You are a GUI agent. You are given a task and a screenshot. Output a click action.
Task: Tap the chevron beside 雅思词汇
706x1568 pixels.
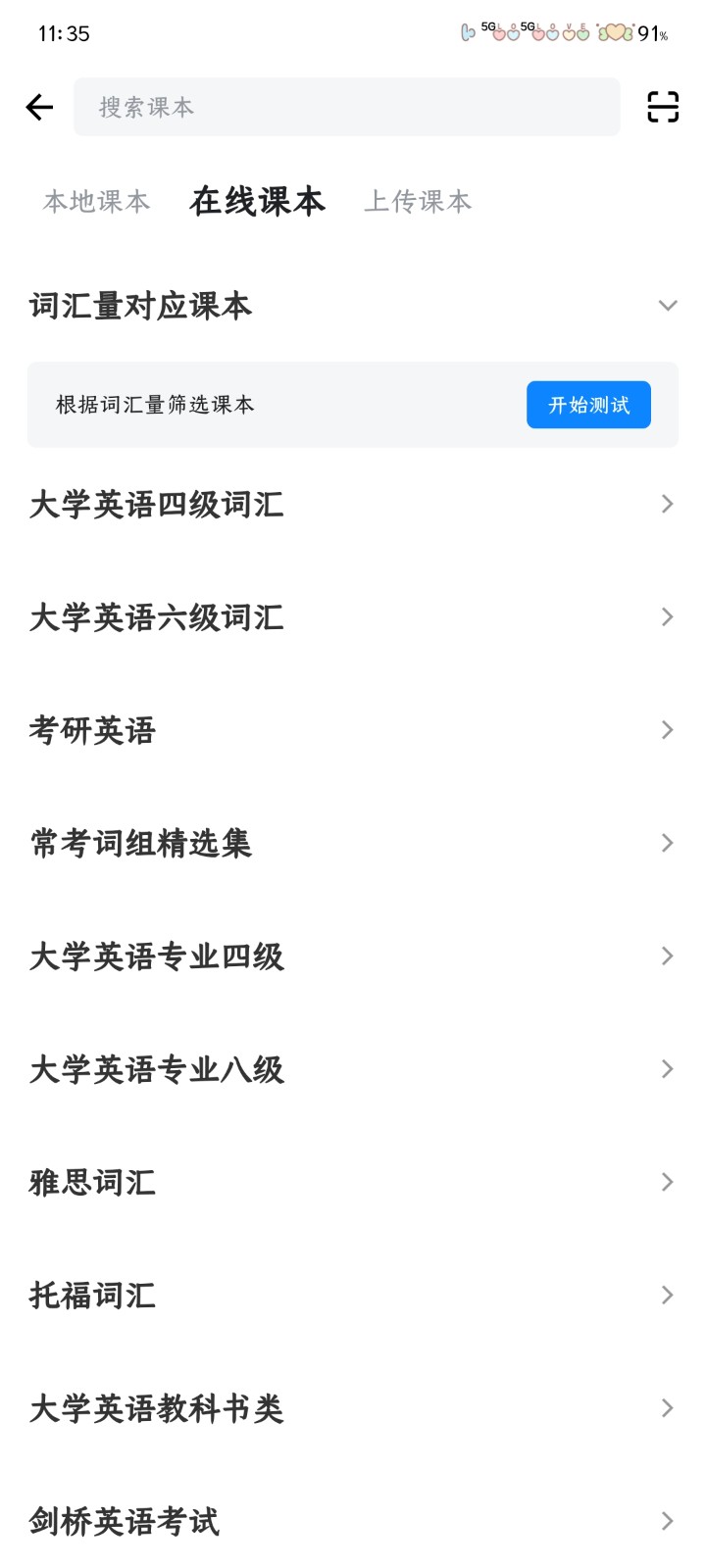(x=668, y=1181)
